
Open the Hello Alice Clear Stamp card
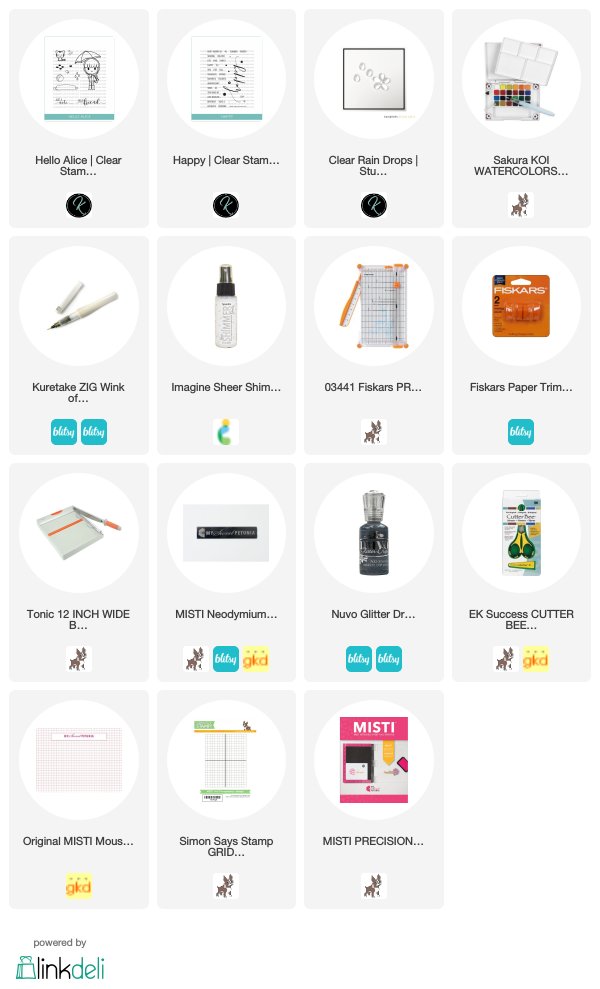point(79,118)
